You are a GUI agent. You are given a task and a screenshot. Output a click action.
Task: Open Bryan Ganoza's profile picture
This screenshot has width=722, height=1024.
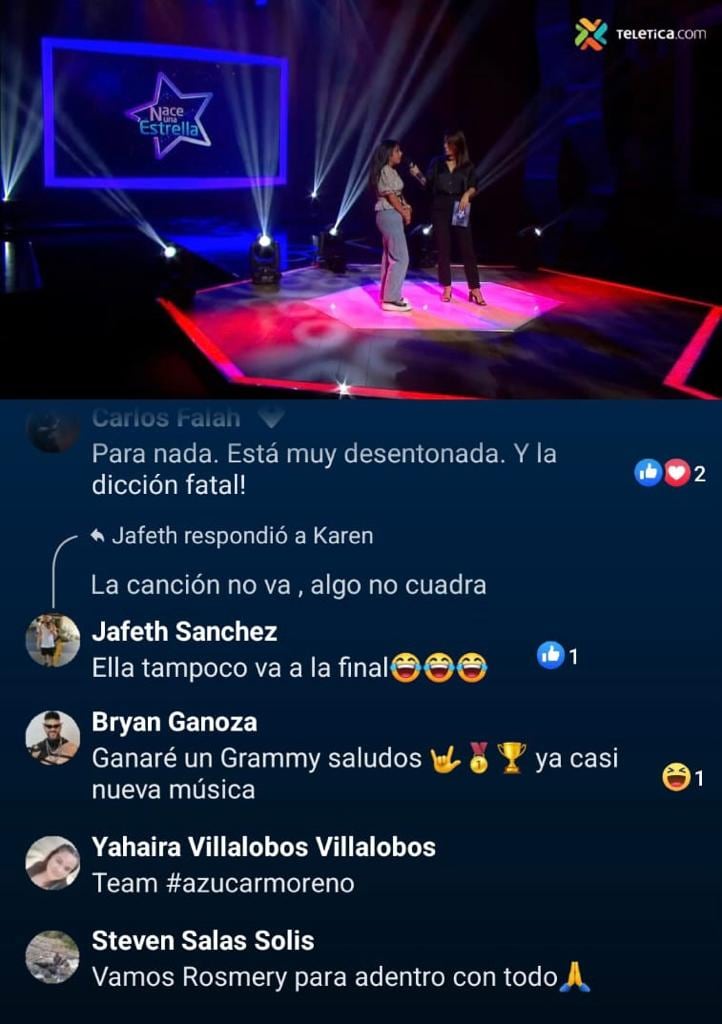point(52,738)
